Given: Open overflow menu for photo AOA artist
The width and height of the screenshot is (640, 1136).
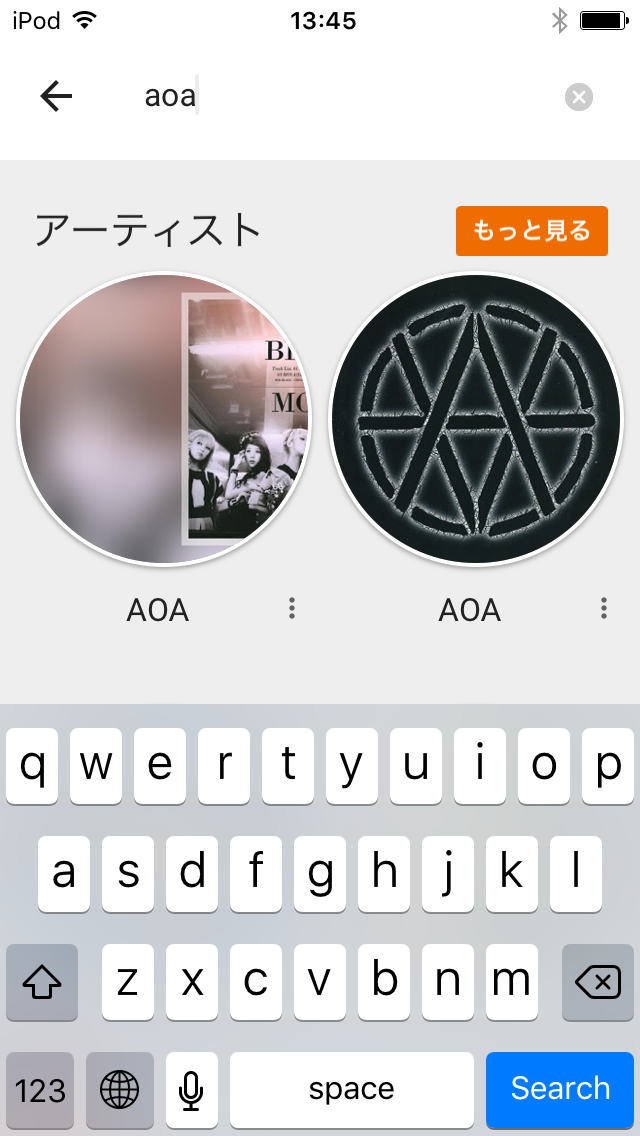Looking at the screenshot, I should pyautogui.click(x=292, y=608).
